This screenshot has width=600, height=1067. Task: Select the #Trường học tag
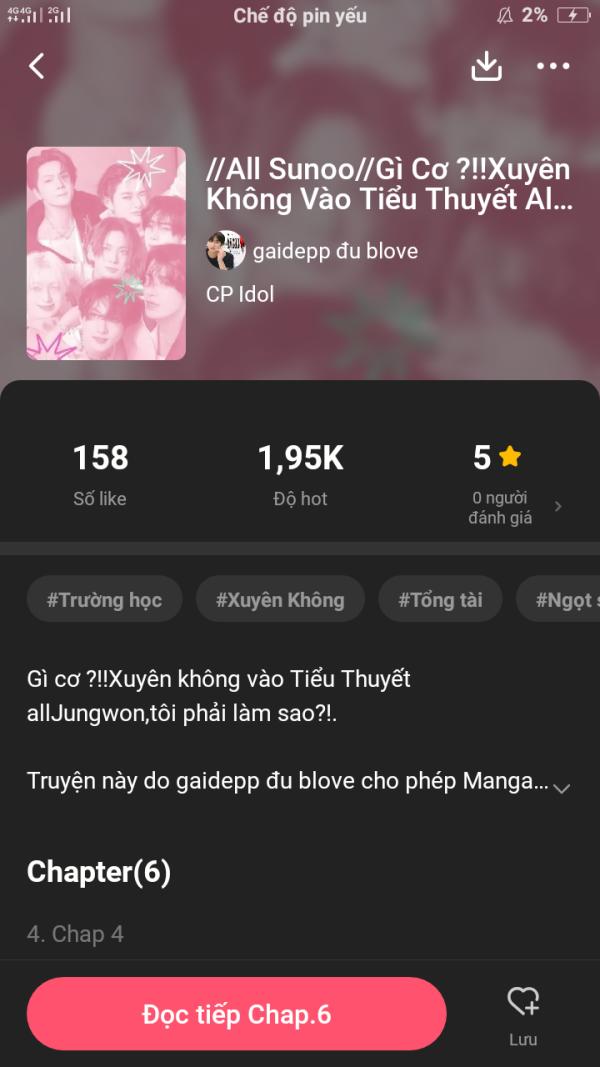click(104, 600)
